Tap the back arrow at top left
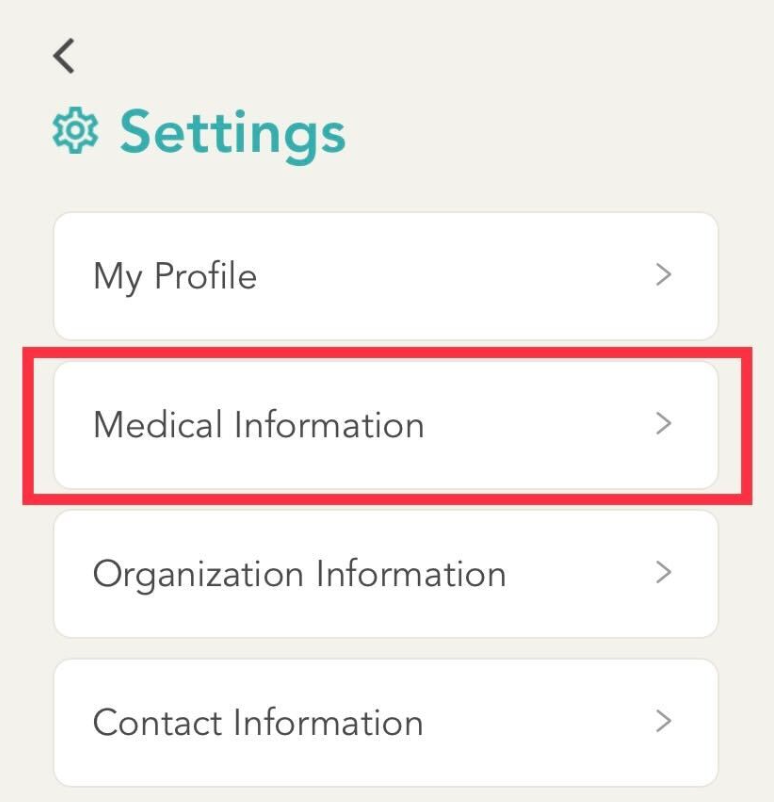The width and height of the screenshot is (774, 802). pos(62,57)
